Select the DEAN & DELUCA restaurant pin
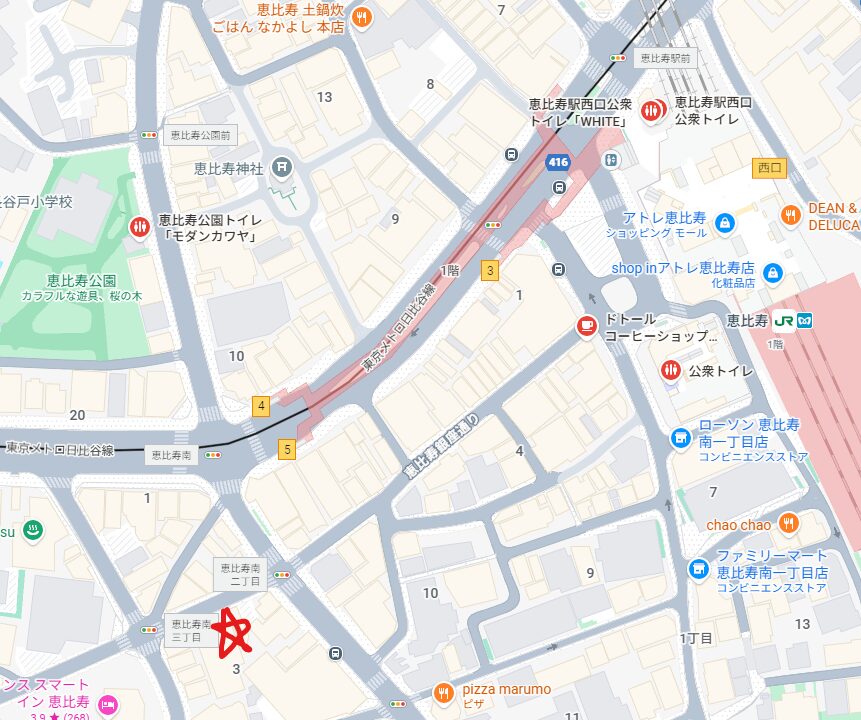 (x=790, y=214)
